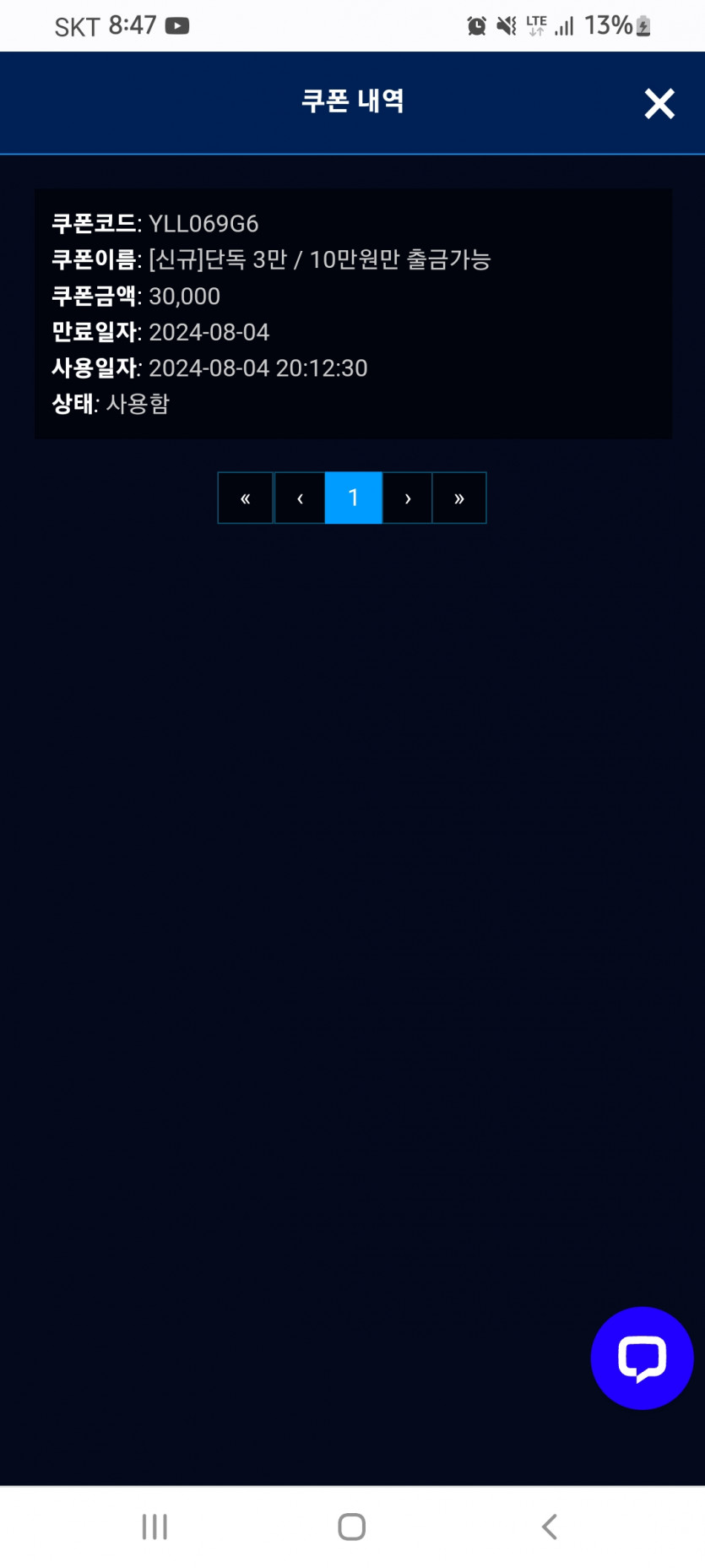705x1568 pixels.
Task: Open recent apps from navigation bar
Action: coord(155,1527)
